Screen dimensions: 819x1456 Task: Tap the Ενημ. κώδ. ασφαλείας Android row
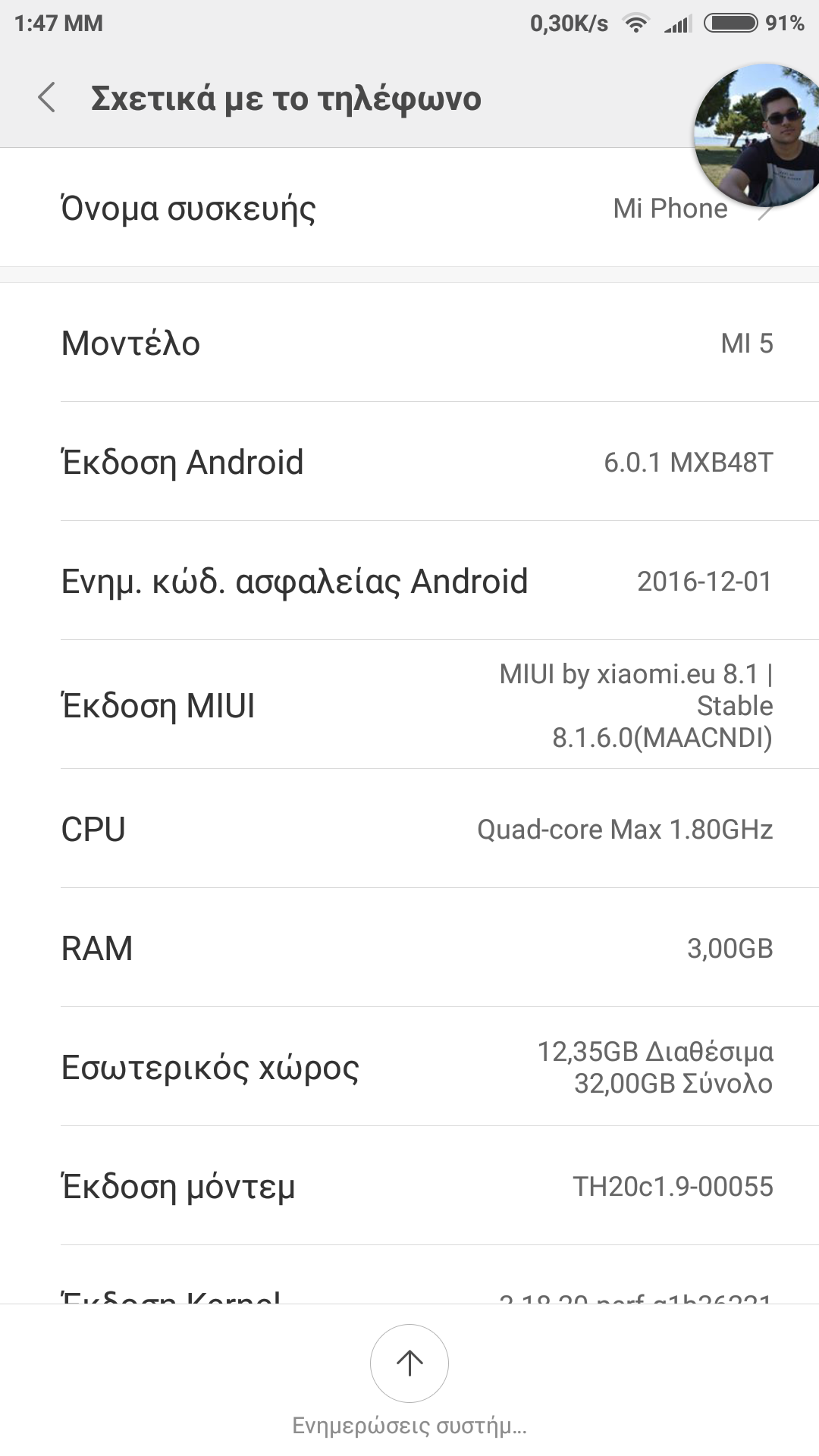tap(409, 581)
